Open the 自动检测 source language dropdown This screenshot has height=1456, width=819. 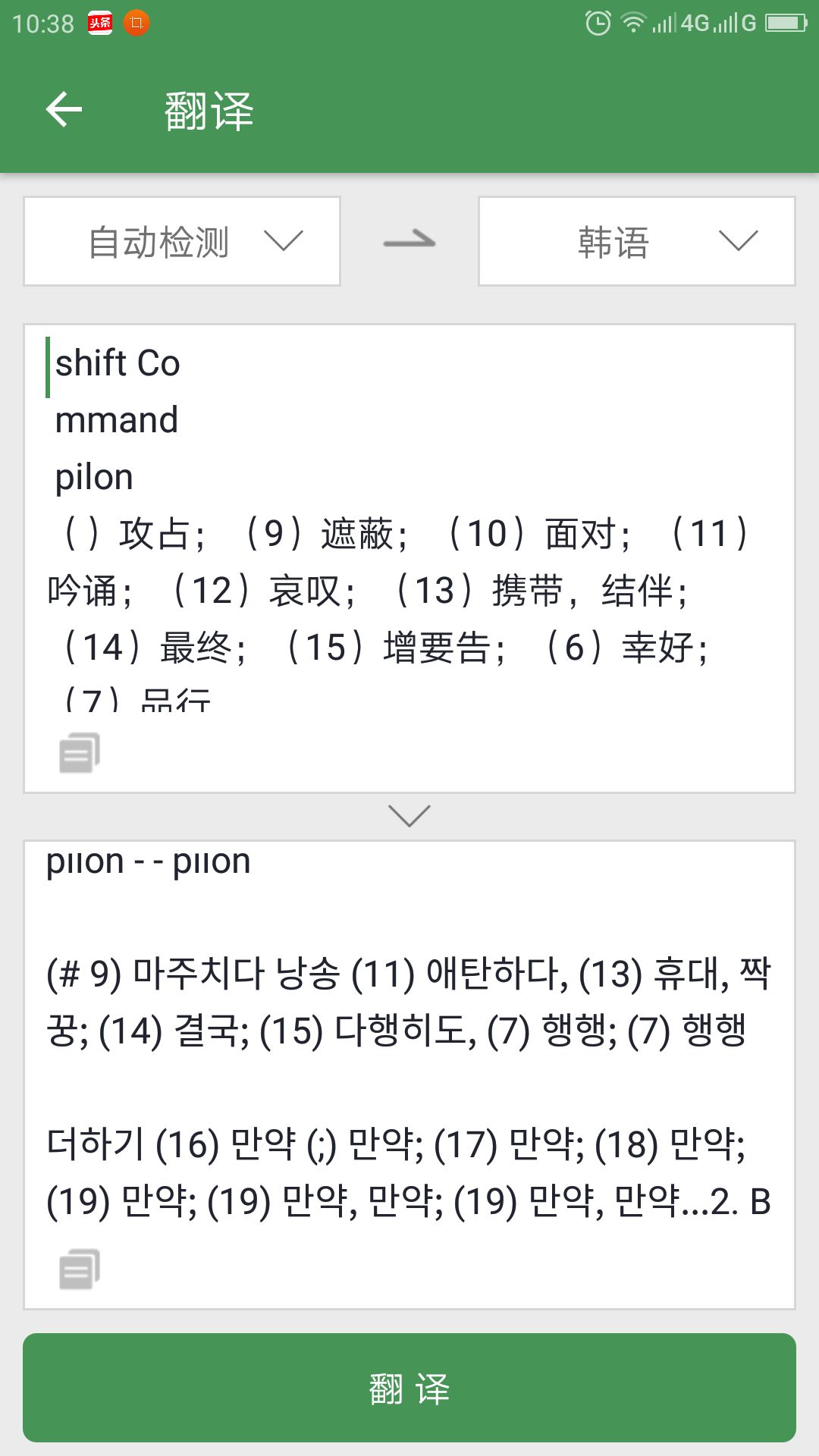182,242
